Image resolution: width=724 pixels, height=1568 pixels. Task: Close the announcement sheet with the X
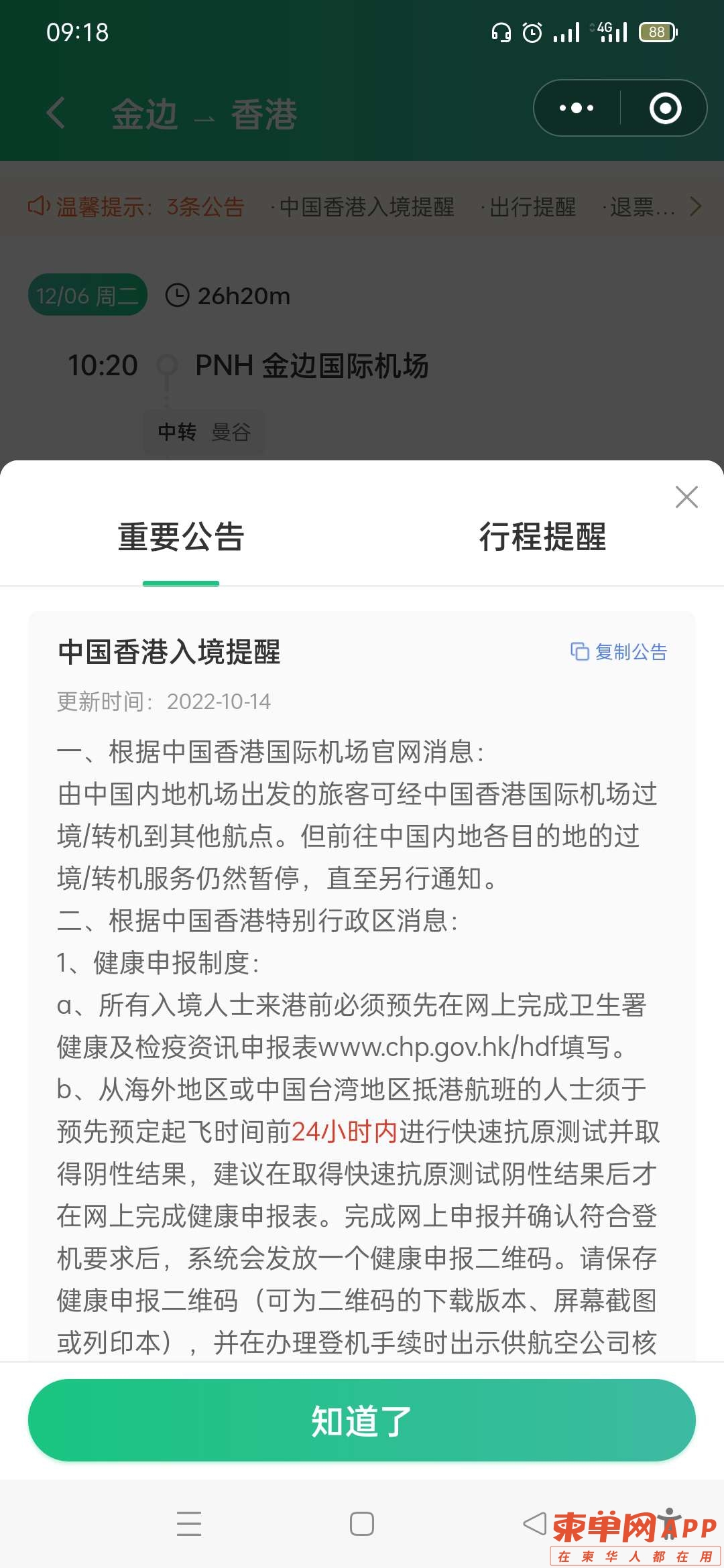(686, 497)
